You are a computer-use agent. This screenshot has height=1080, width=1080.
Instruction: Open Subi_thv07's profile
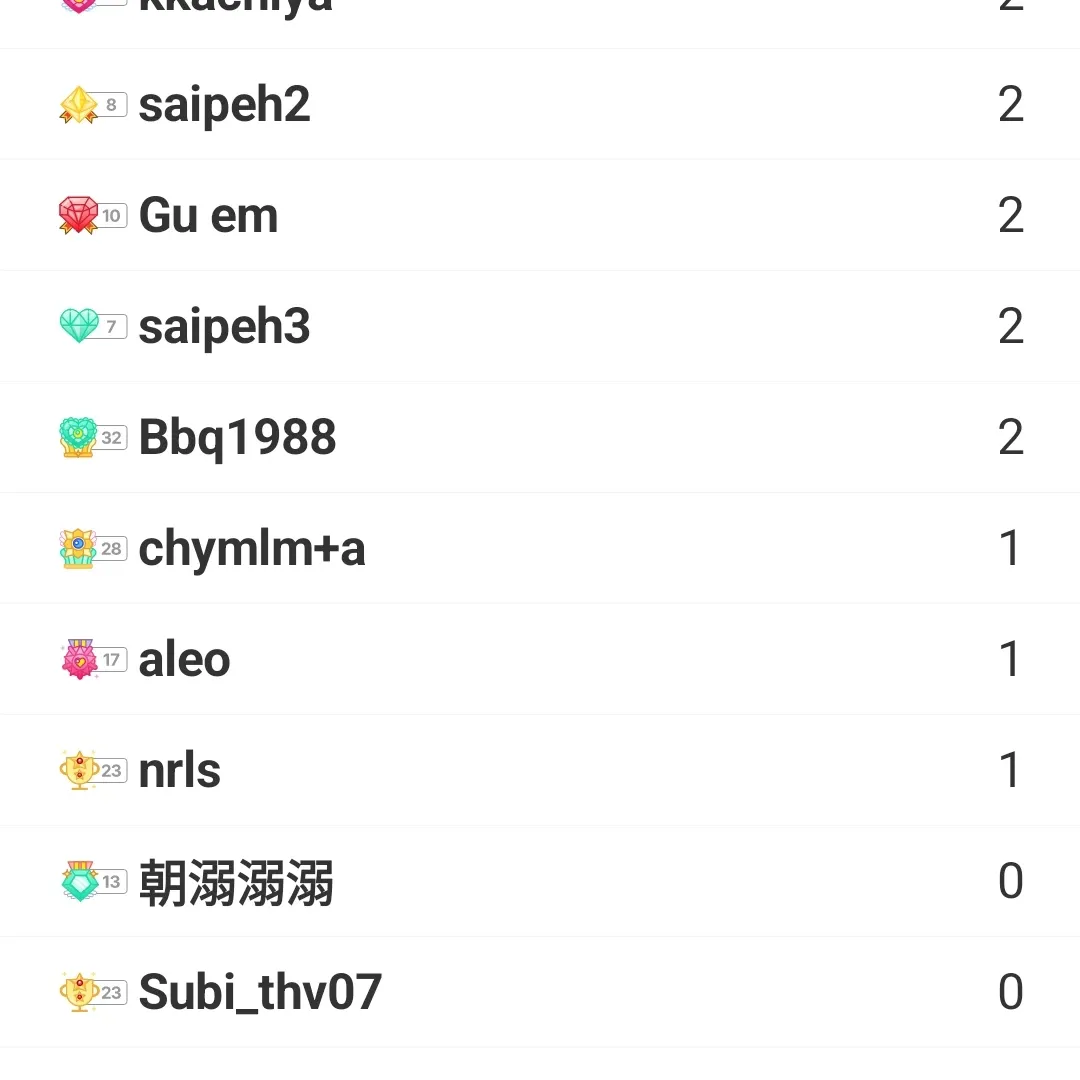click(x=260, y=992)
